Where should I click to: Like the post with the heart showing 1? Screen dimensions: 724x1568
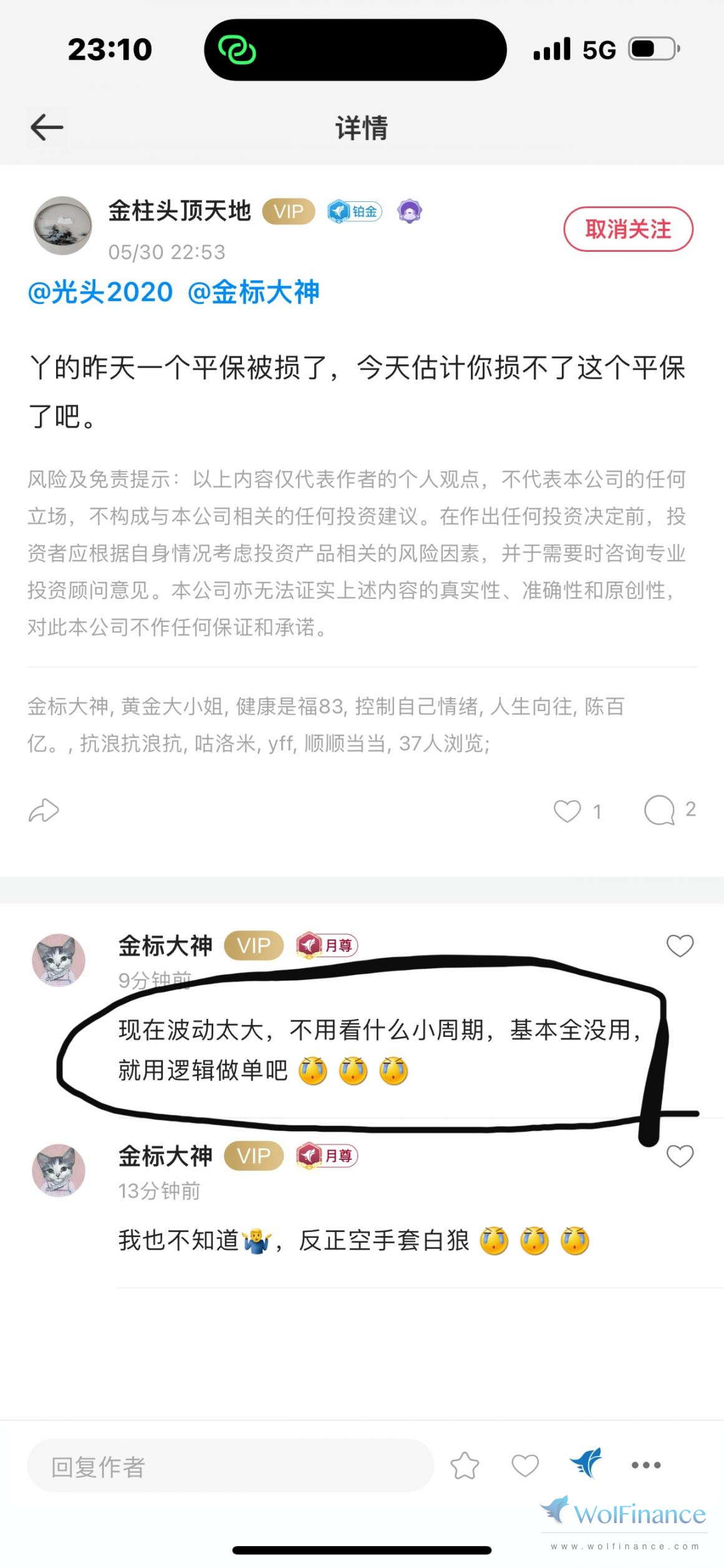tap(567, 811)
